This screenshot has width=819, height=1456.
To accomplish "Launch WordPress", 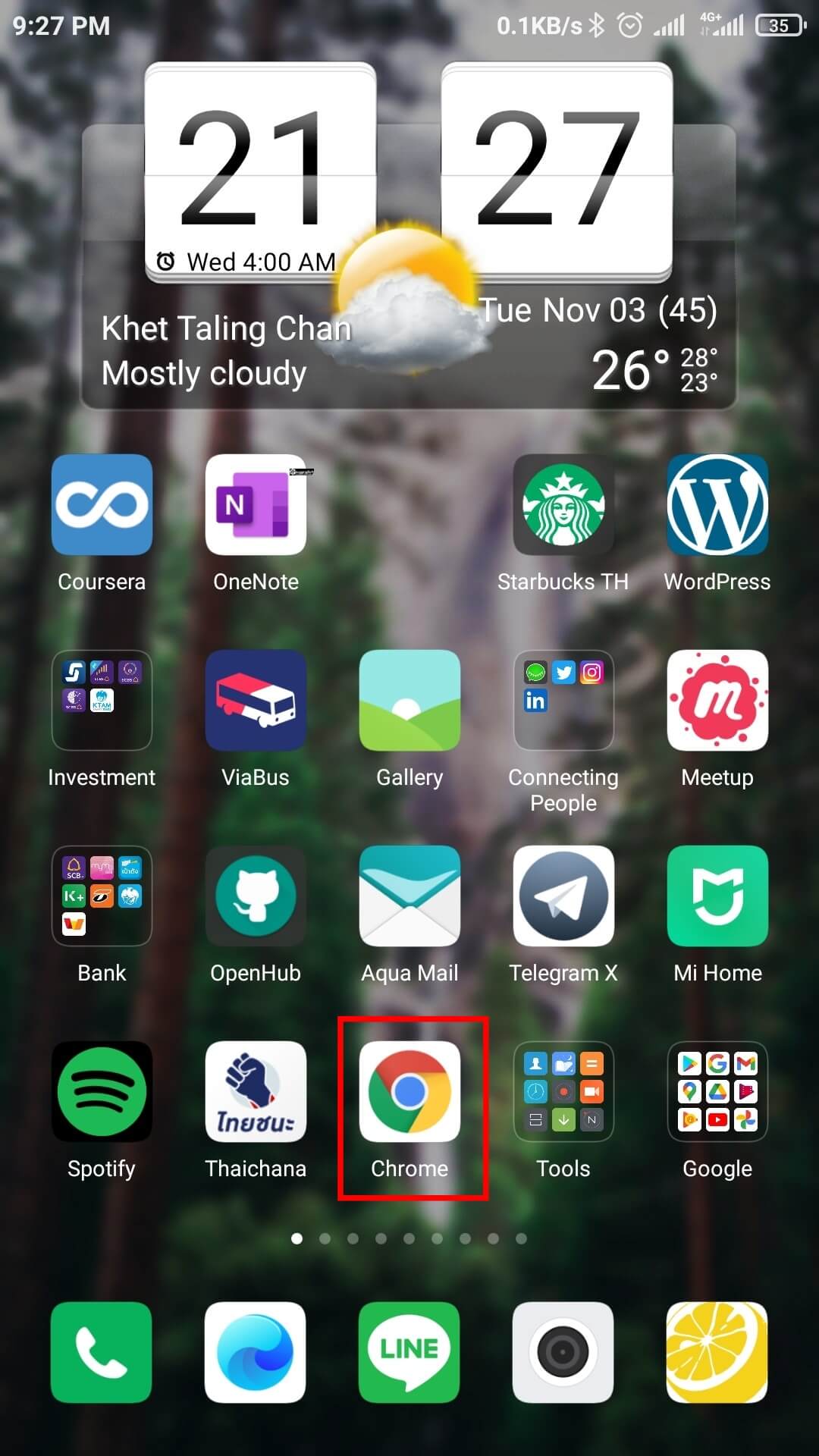I will coord(717,505).
